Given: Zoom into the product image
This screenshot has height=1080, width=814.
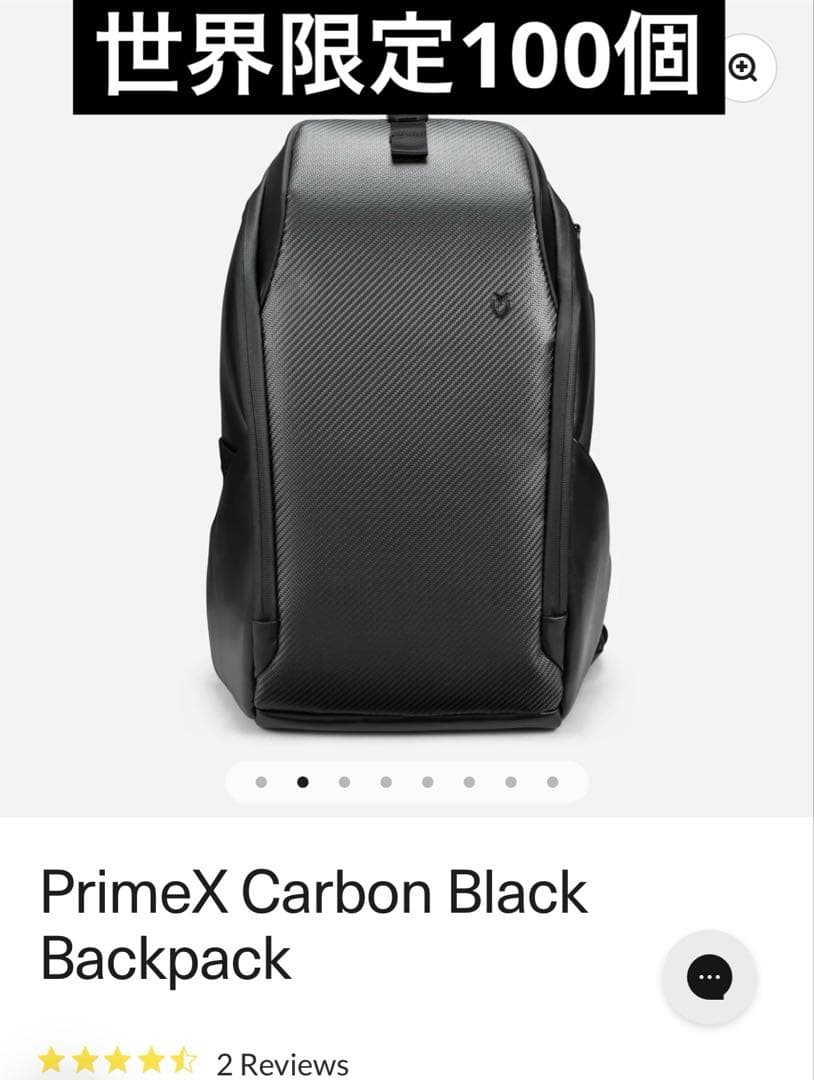Looking at the screenshot, I should pyautogui.click(x=744, y=68).
